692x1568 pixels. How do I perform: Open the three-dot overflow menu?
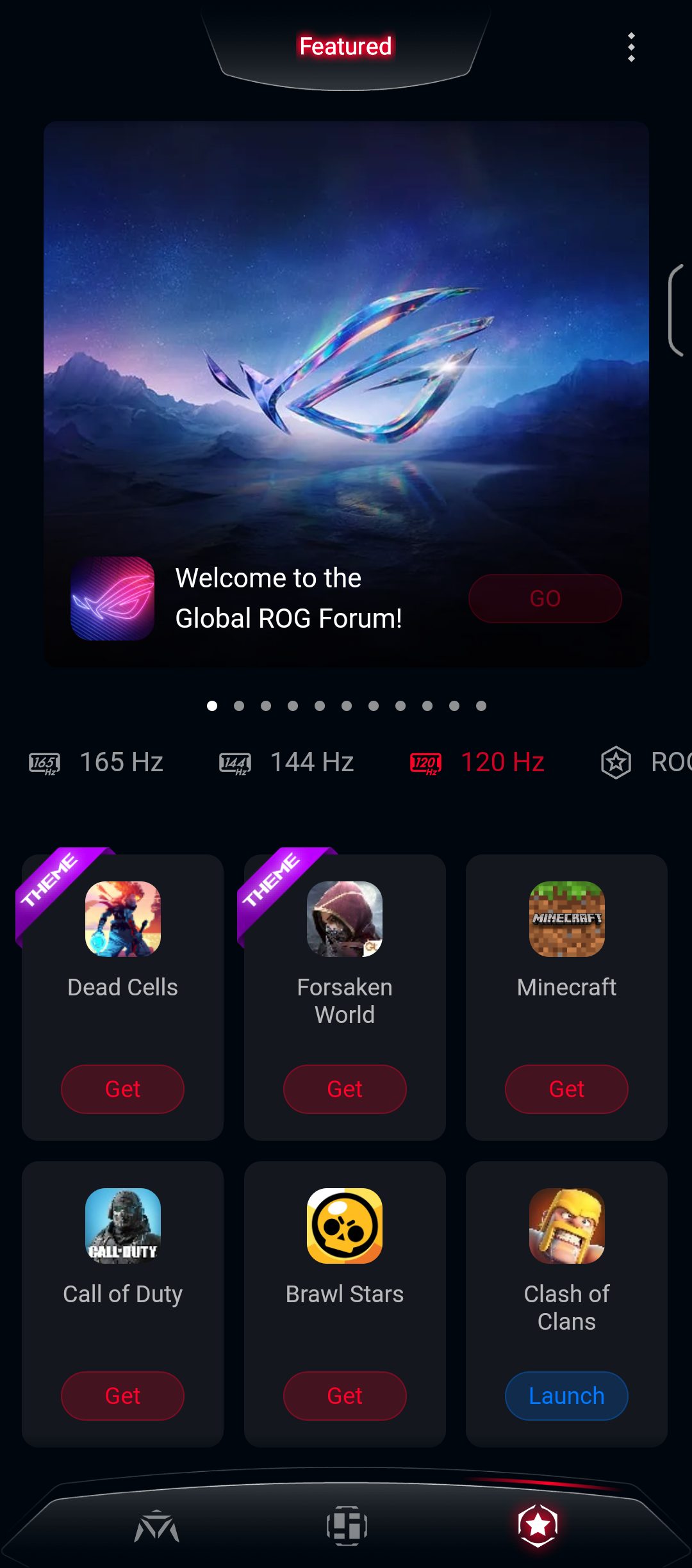coord(631,47)
